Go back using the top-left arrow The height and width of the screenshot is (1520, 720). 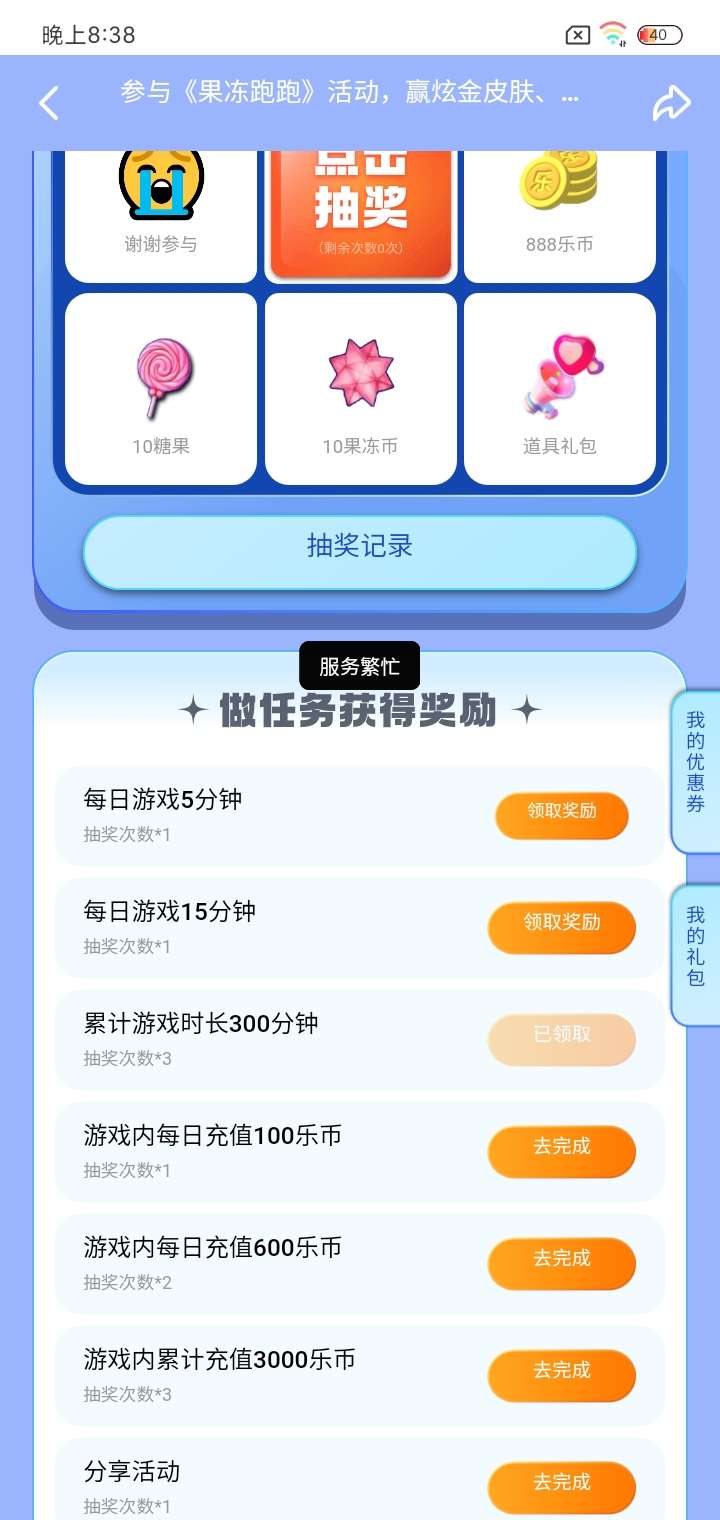(49, 103)
